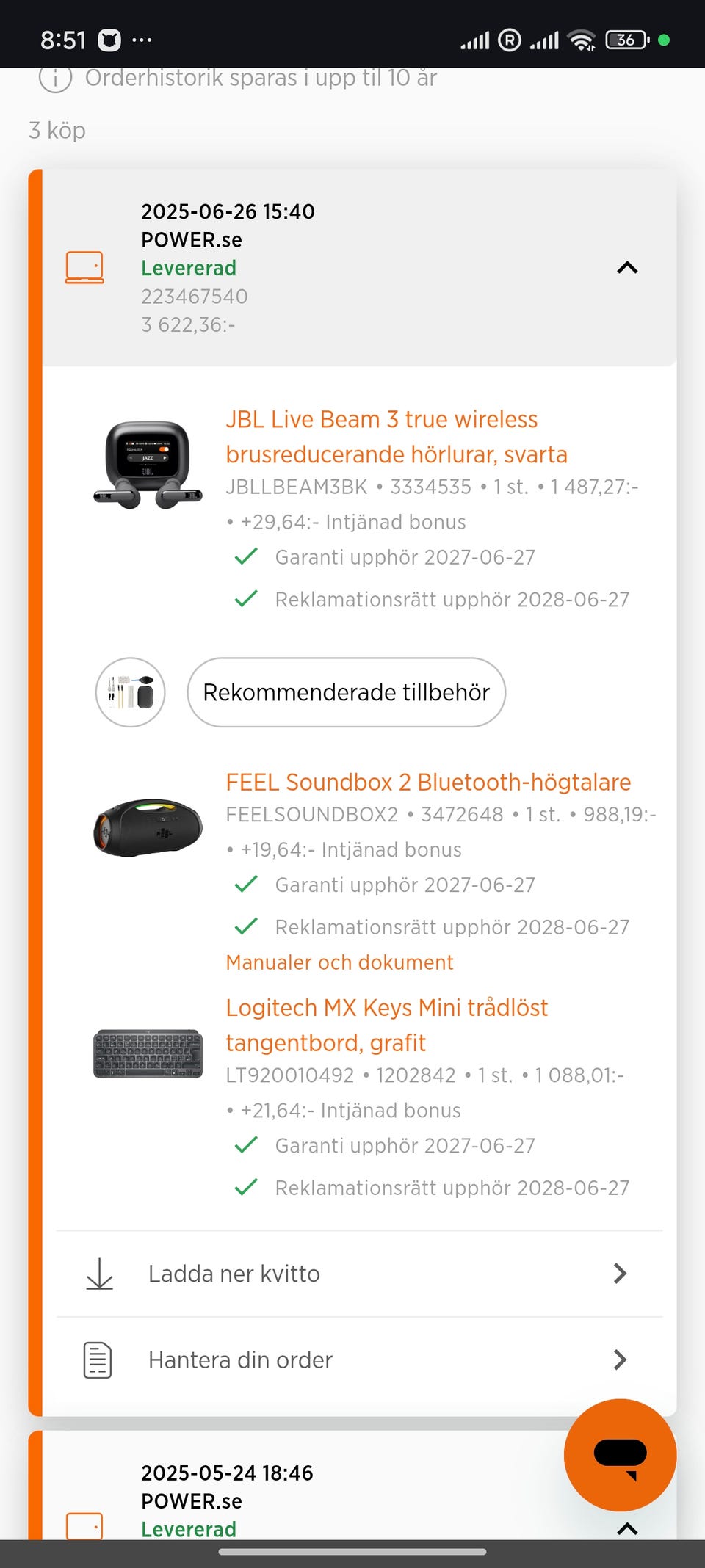Viewport: 705px width, 1568px height.
Task: View the Logitech keyboard product image
Action: [x=148, y=1053]
